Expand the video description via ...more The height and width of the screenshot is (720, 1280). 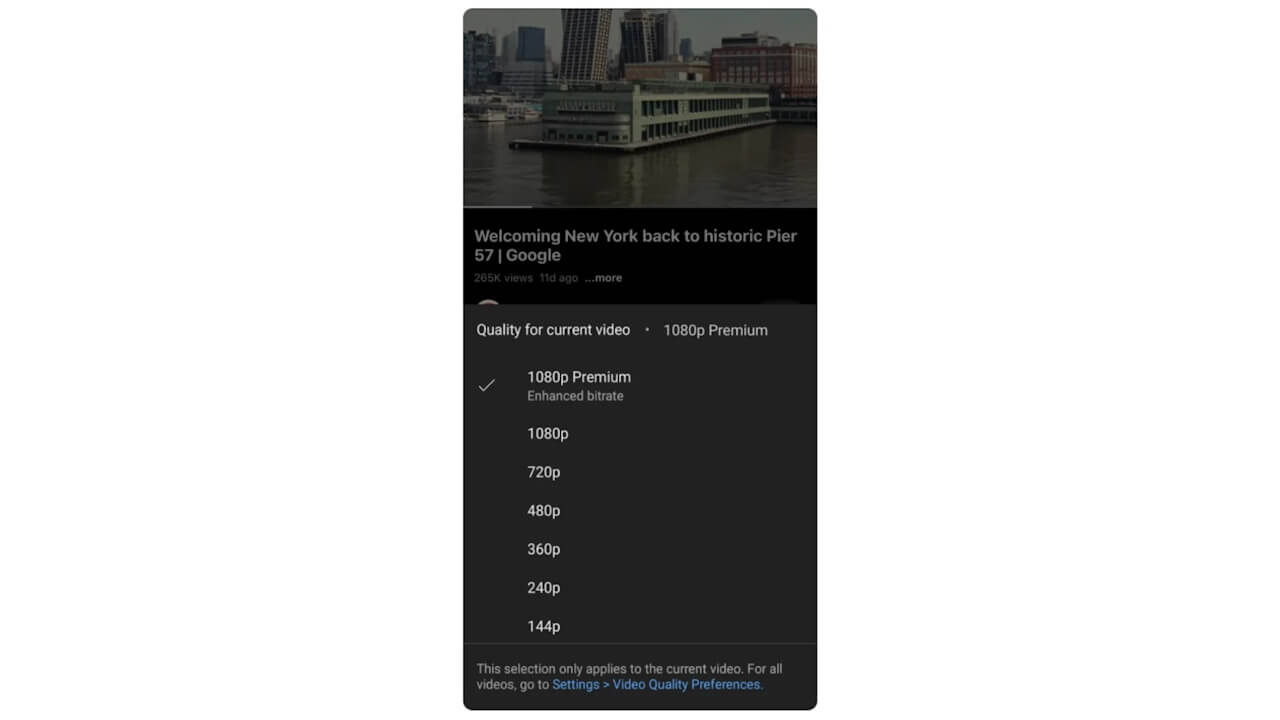pos(603,278)
